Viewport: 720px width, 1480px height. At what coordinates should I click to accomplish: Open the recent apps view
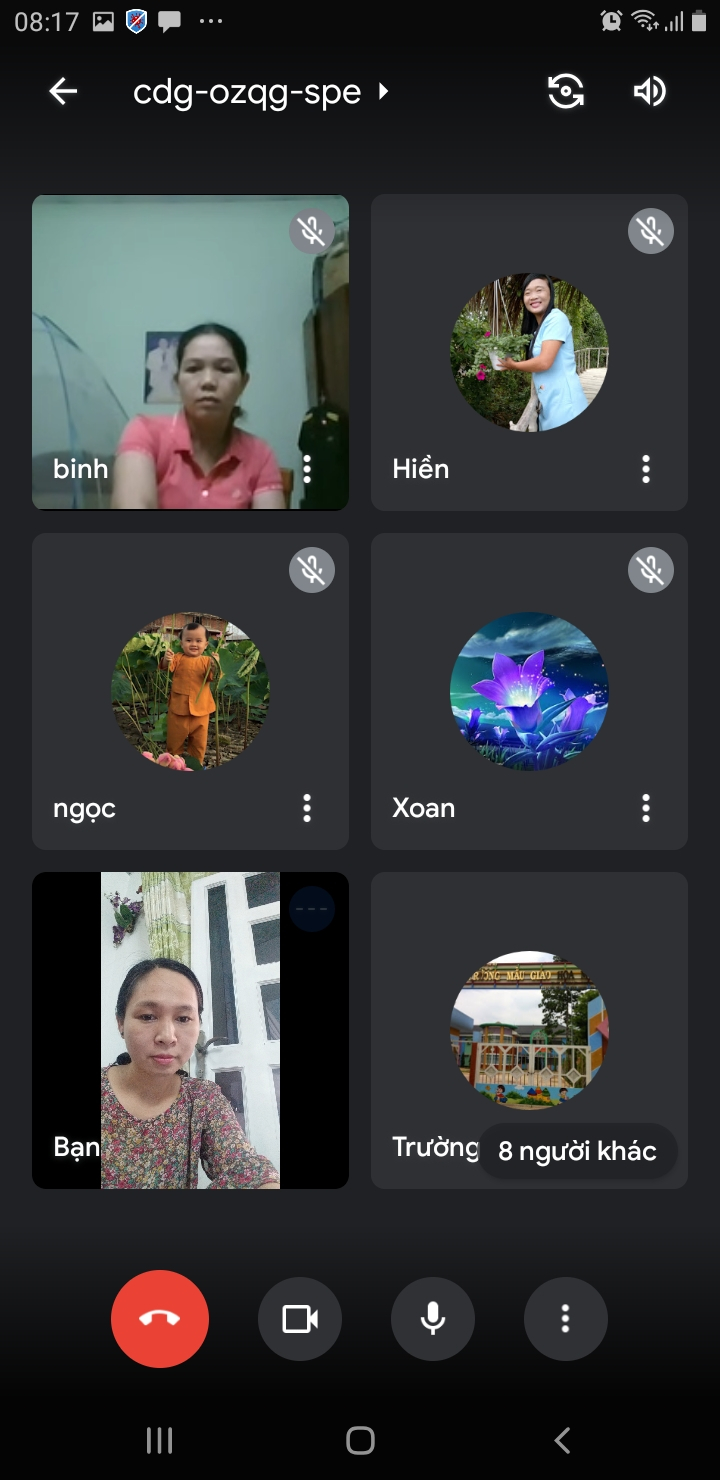click(159, 1440)
